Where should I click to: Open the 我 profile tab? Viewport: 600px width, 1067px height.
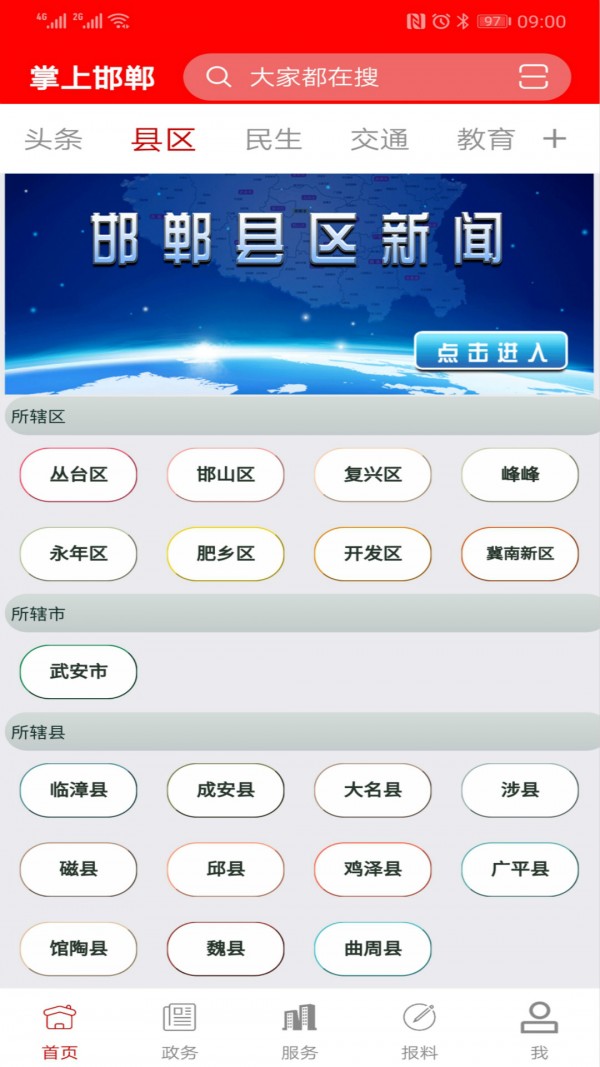[x=539, y=1030]
